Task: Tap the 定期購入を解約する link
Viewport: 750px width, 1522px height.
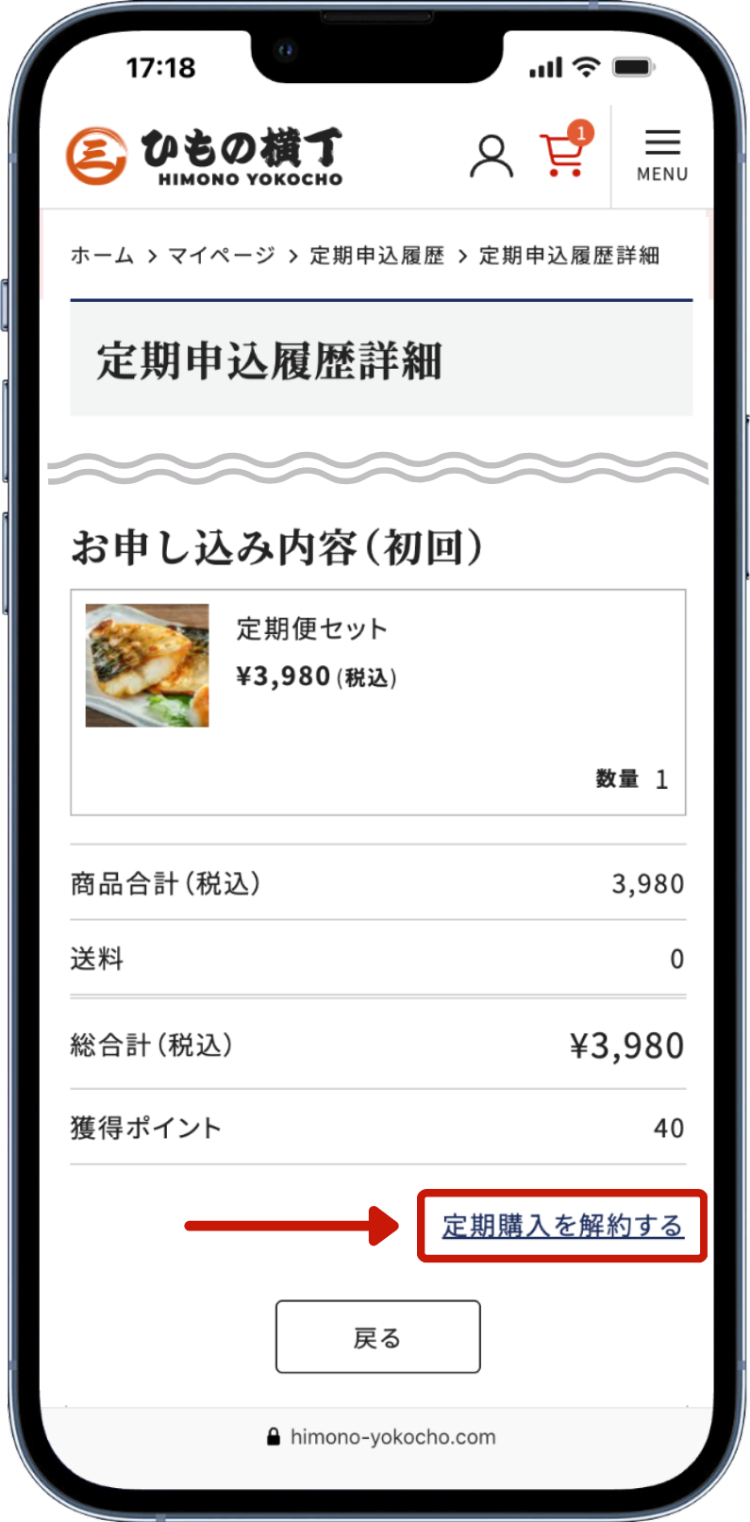Action: point(563,1226)
